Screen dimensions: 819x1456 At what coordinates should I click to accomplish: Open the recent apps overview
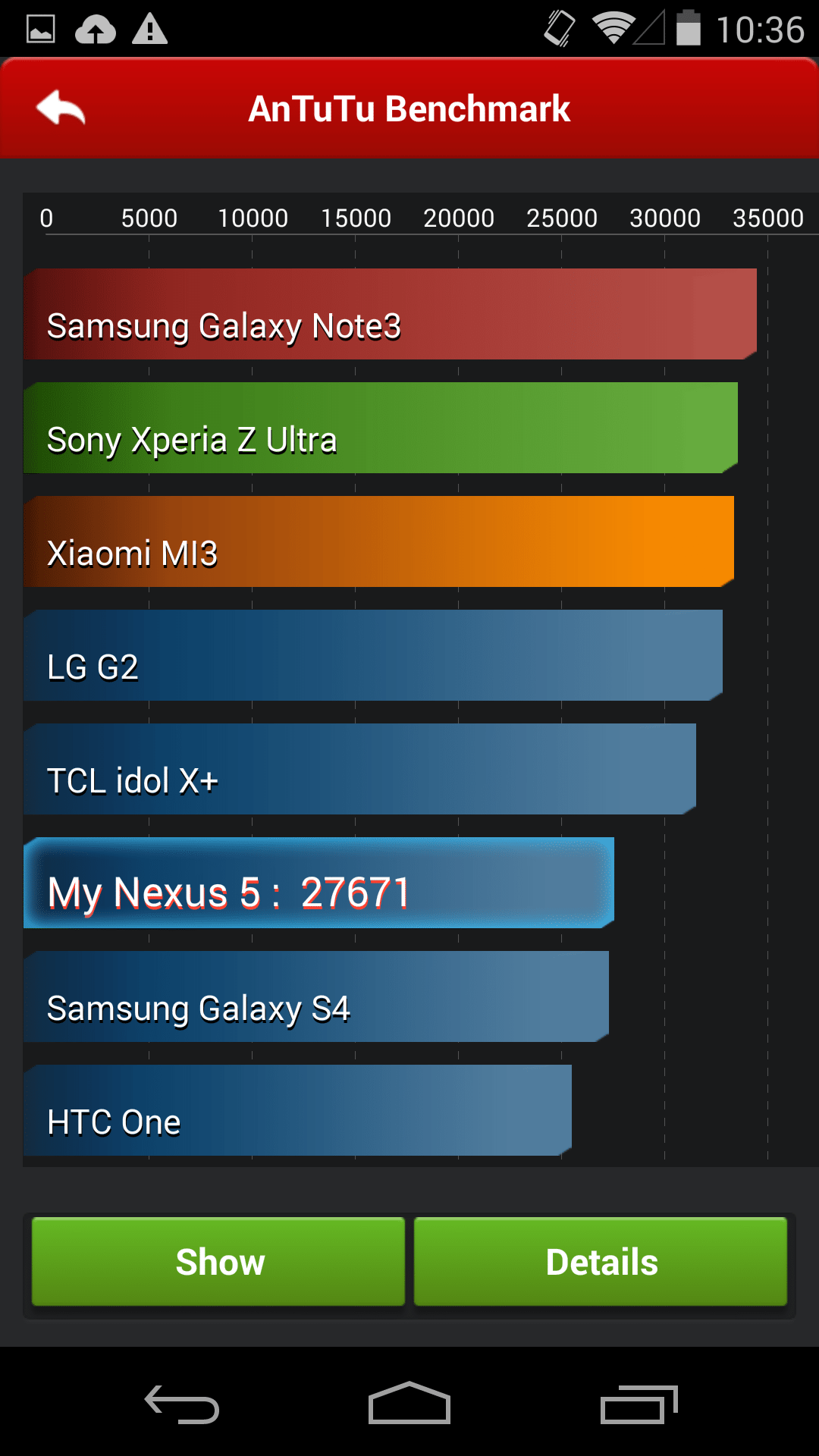(x=639, y=1404)
